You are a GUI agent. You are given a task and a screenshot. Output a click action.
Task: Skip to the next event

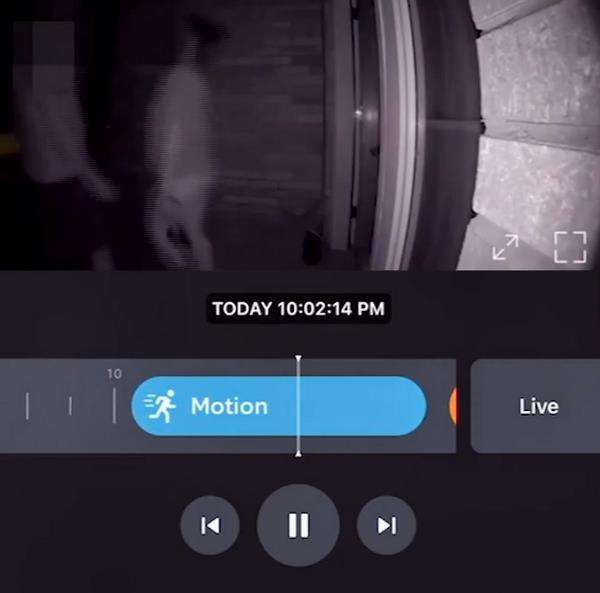[x=386, y=525]
